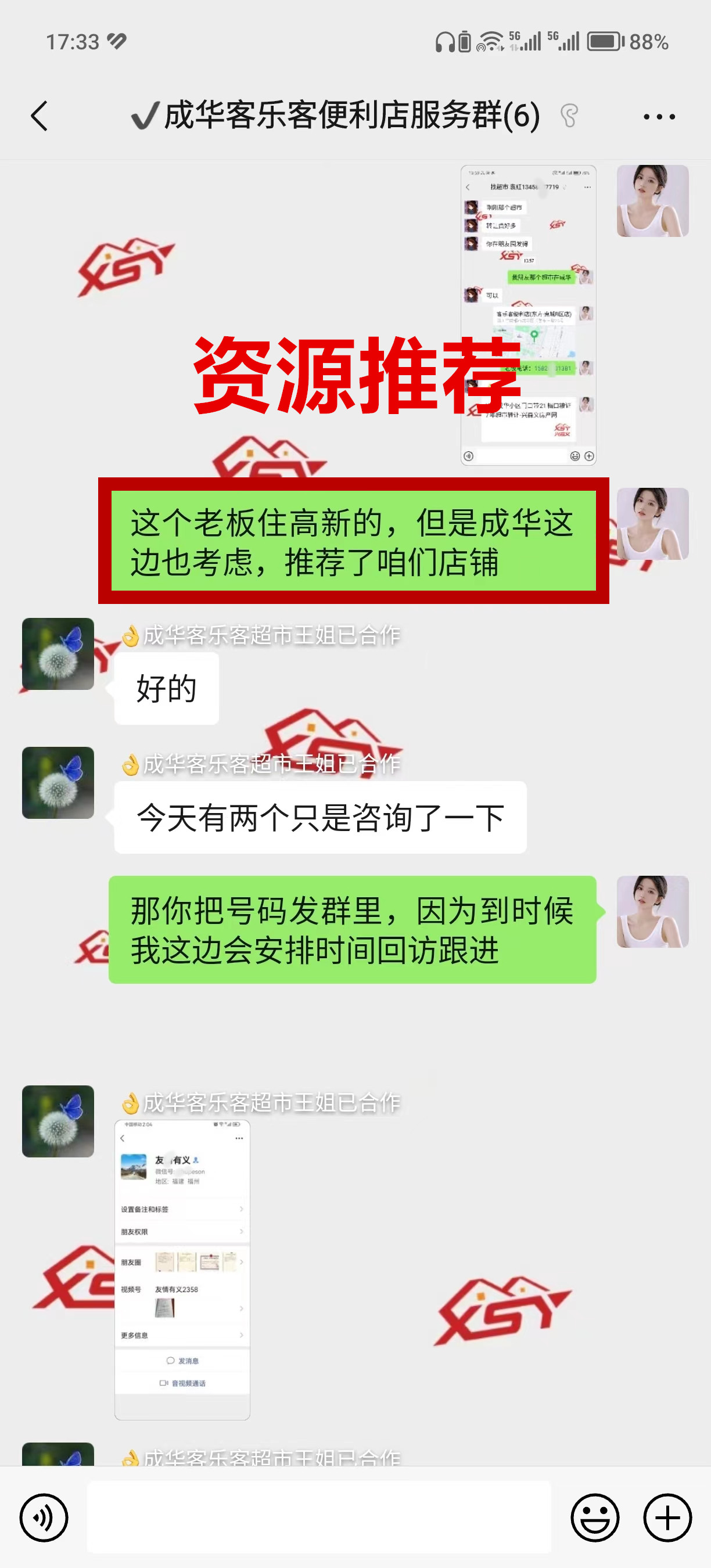Image resolution: width=711 pixels, height=1568 pixels.
Task: Go back from the group chat
Action: (39, 116)
